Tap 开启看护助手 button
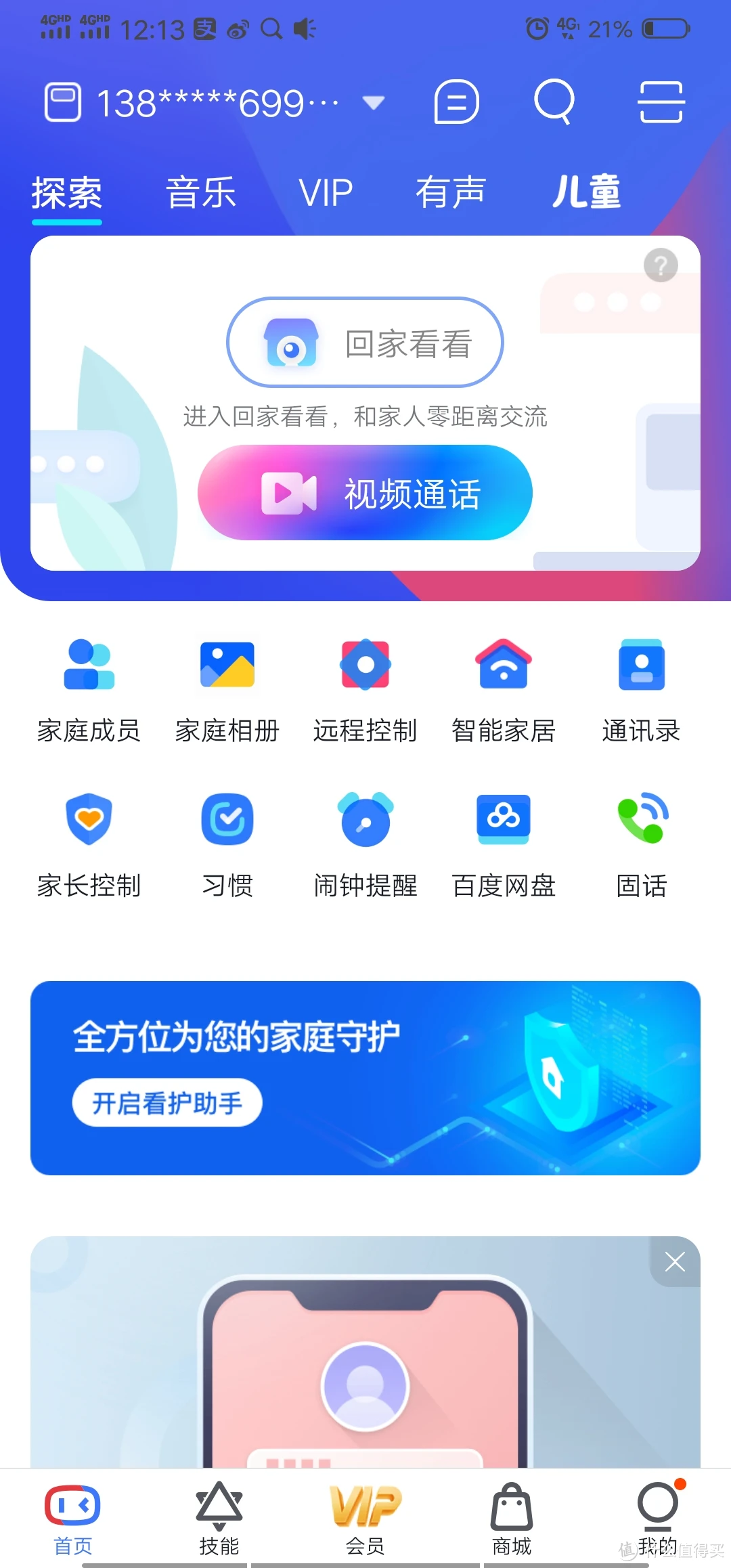 click(x=167, y=1103)
